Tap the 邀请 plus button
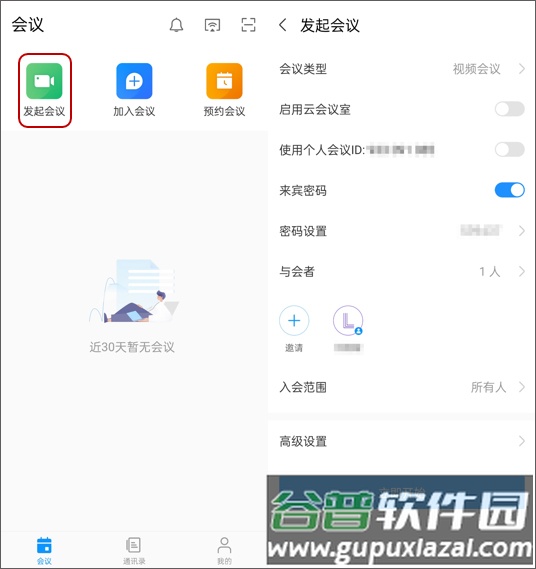Image resolution: width=536 pixels, height=569 pixels. click(x=294, y=320)
